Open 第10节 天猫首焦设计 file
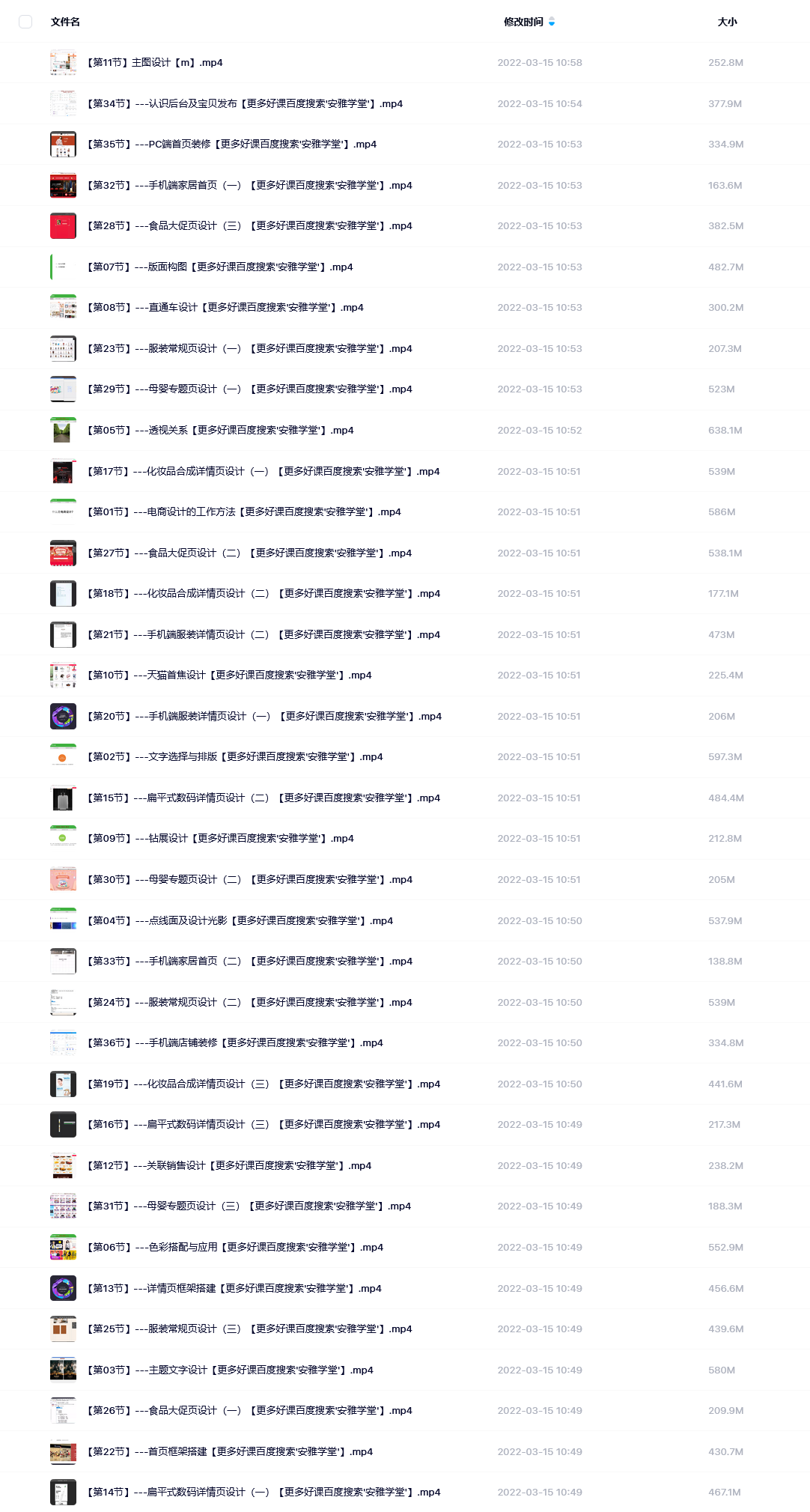The width and height of the screenshot is (810, 1512). coord(229,675)
